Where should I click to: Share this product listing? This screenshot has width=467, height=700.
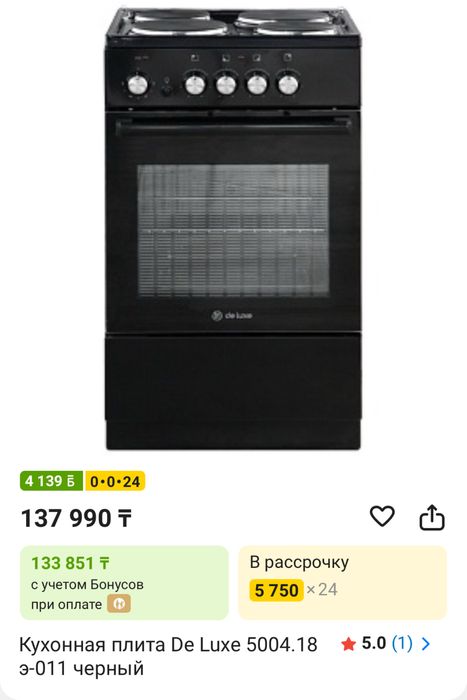[432, 517]
